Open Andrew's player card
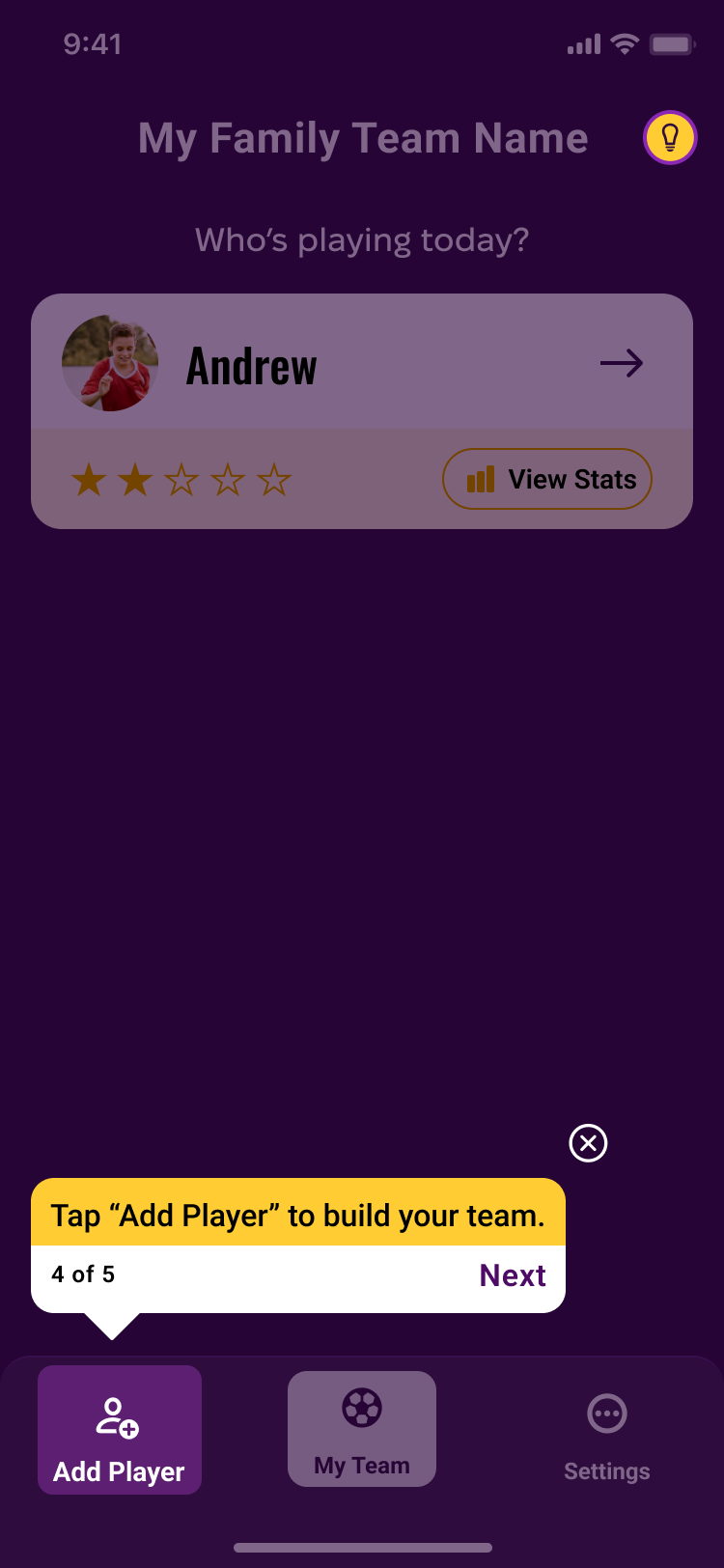This screenshot has width=724, height=1568. point(362,362)
